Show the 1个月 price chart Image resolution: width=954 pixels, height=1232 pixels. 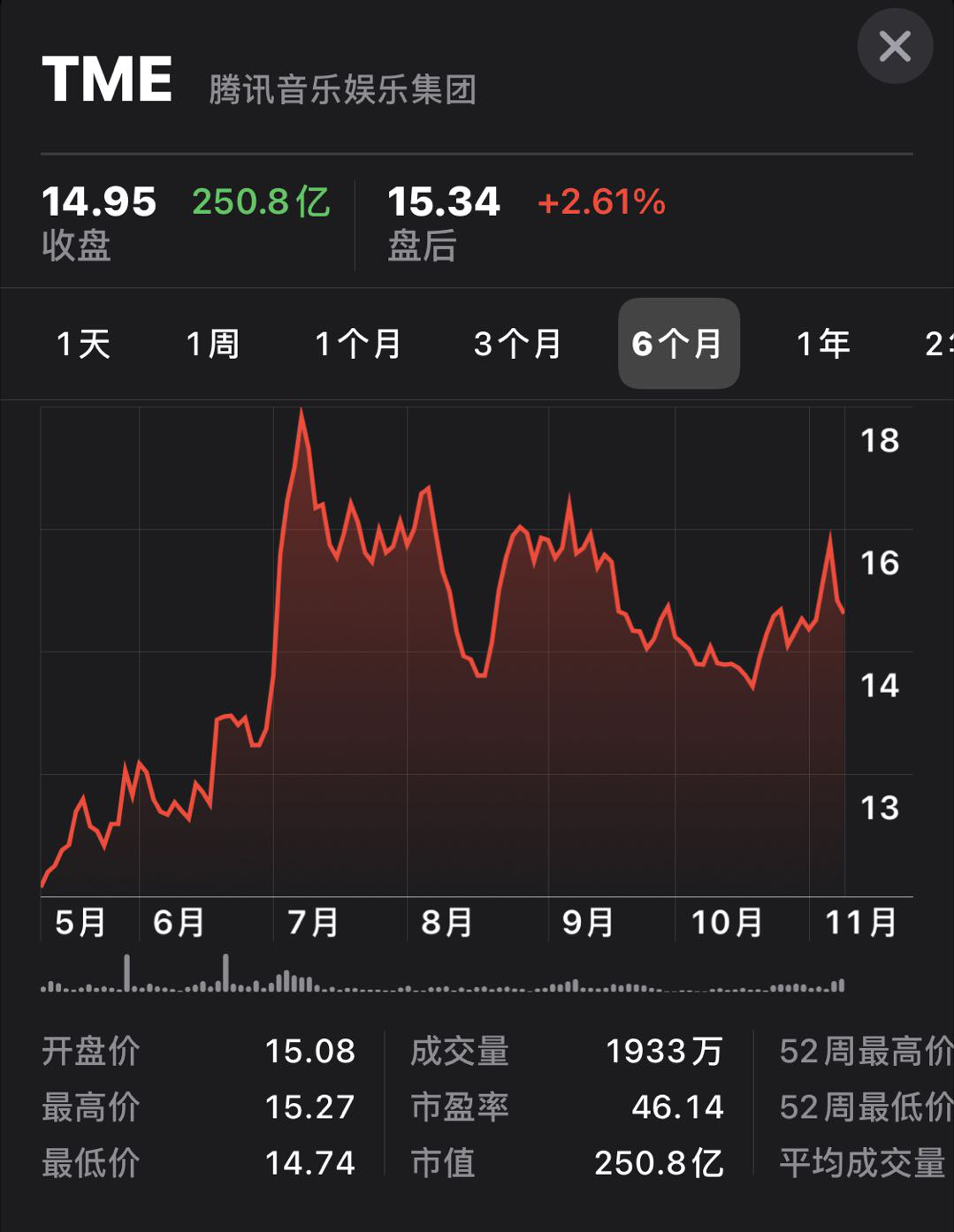pos(358,344)
